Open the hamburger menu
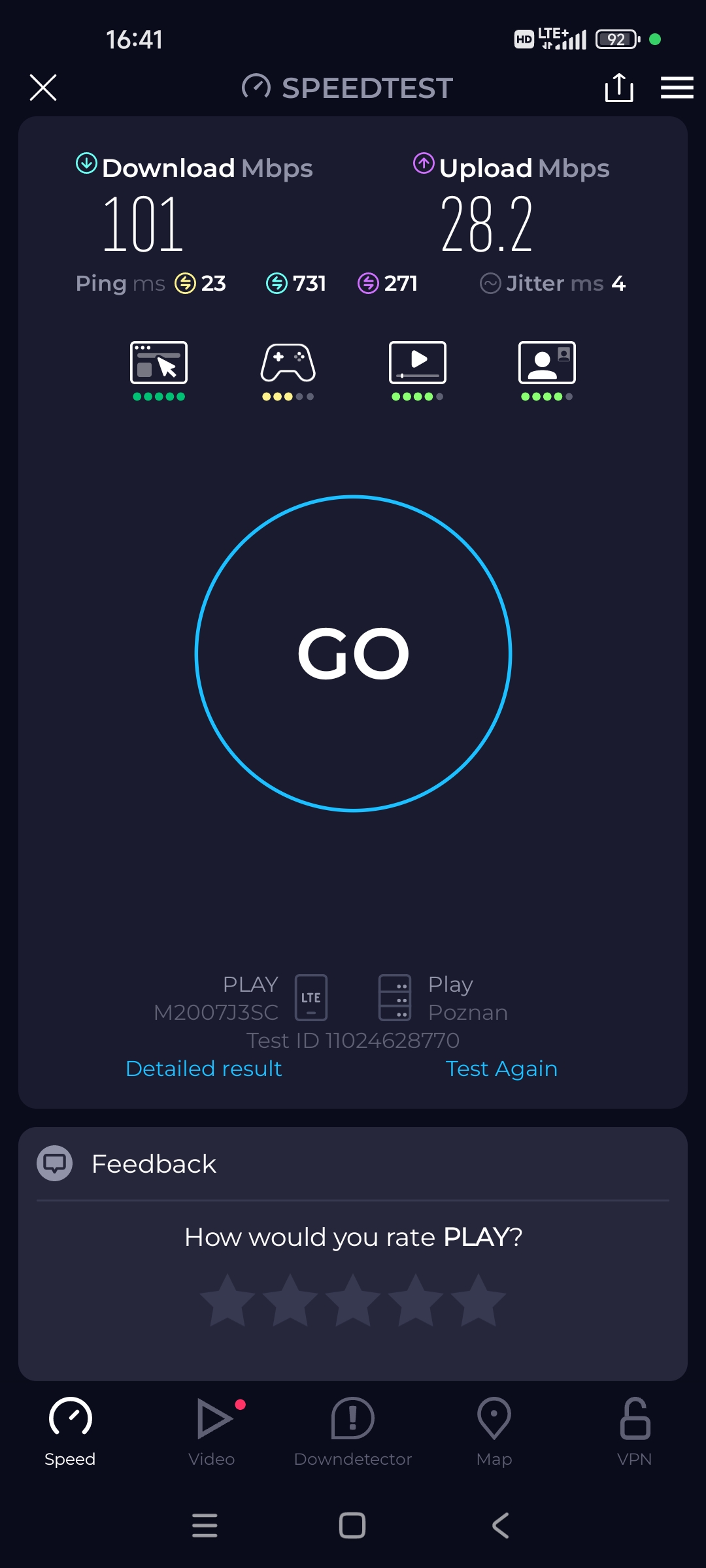Viewport: 706px width, 1568px height. [x=677, y=88]
